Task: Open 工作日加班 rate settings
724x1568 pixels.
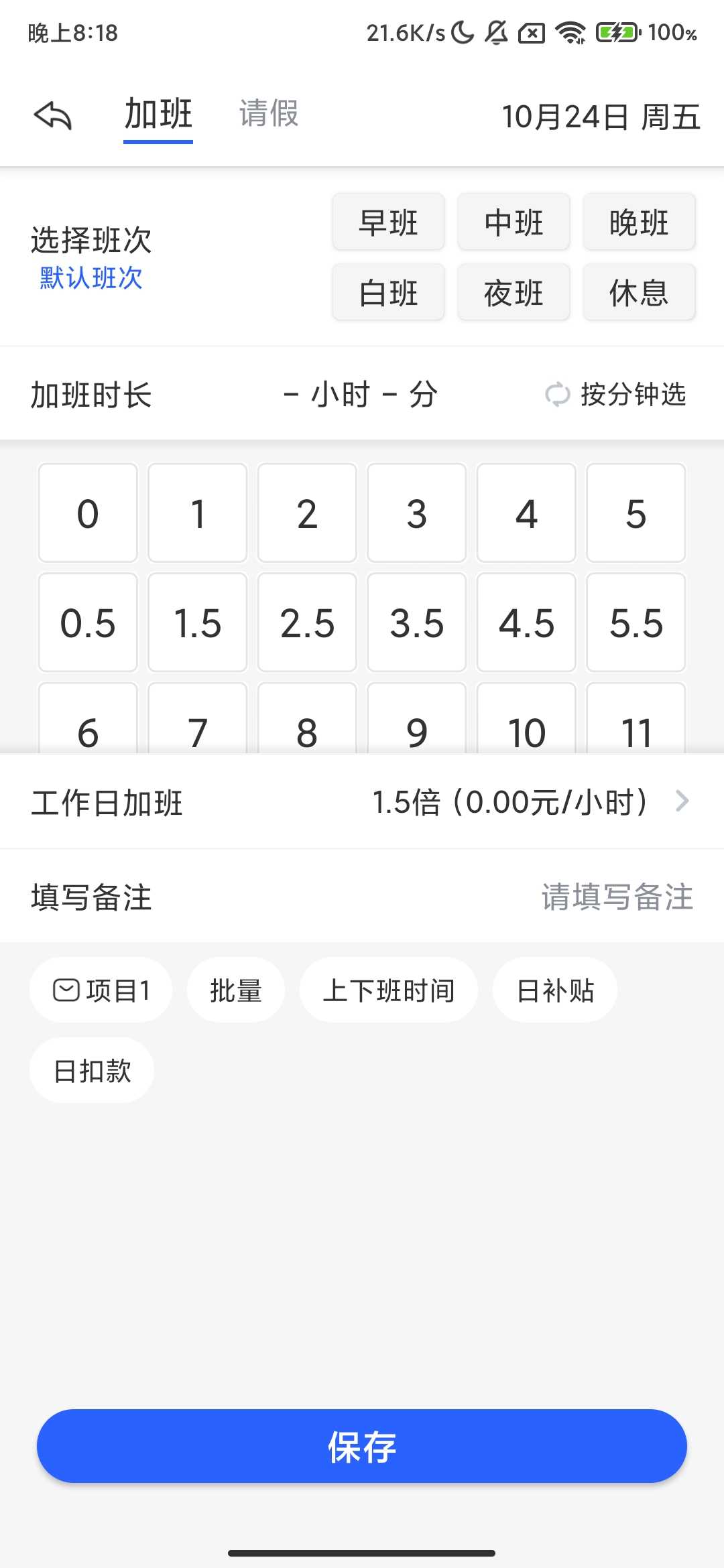Action: coord(530,802)
